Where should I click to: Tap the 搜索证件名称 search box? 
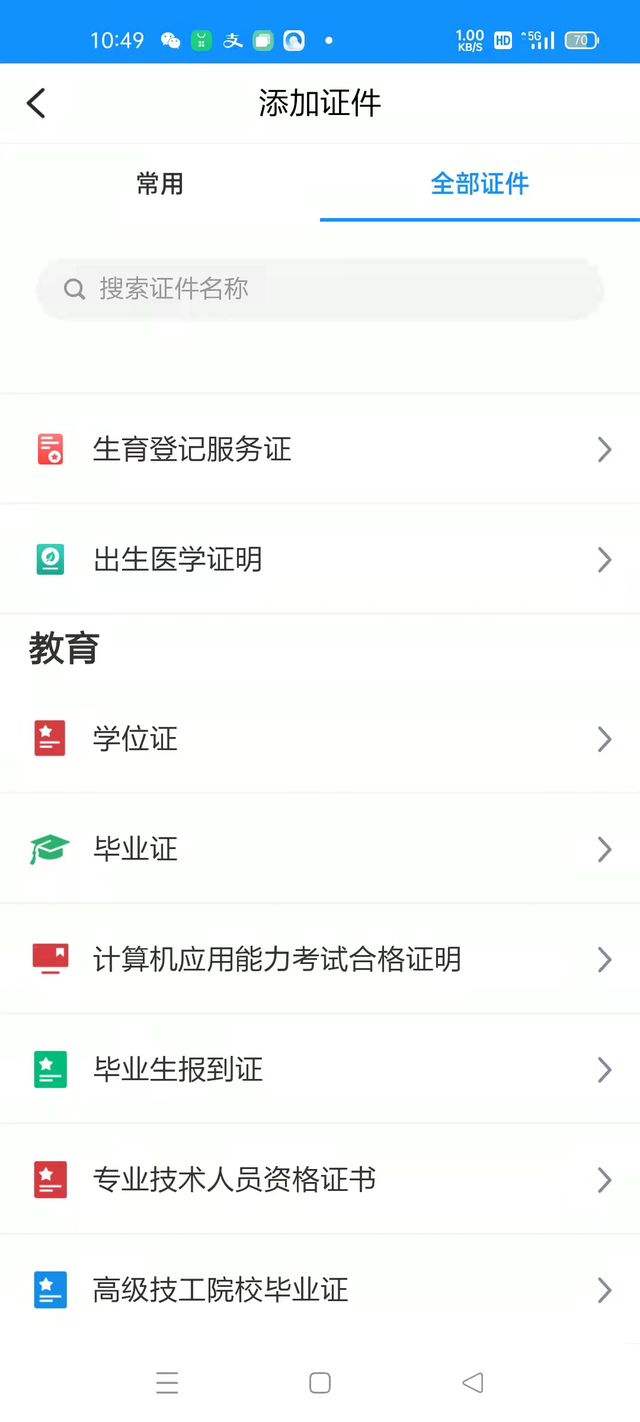(320, 289)
